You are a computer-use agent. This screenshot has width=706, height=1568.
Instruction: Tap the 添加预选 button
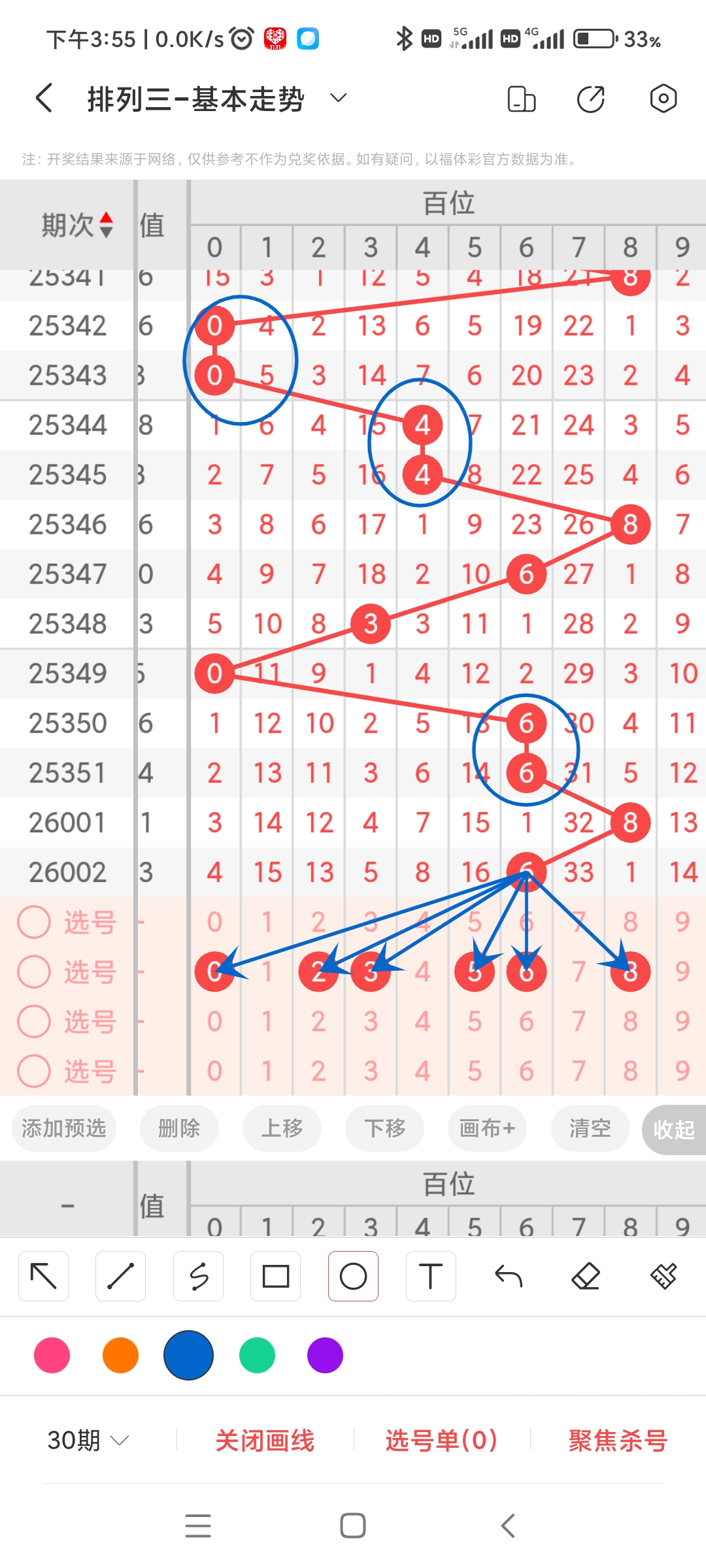[x=64, y=1128]
